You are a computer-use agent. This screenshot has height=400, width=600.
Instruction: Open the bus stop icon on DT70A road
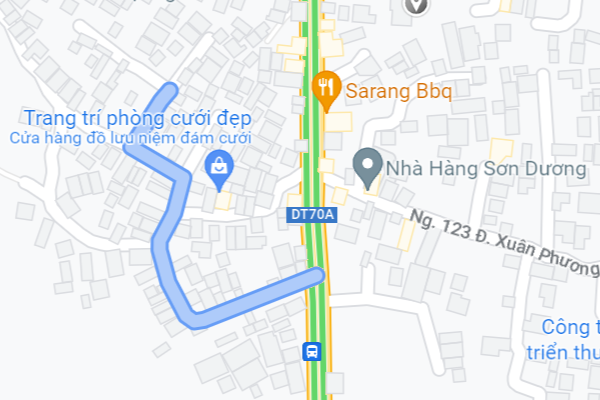312,352
